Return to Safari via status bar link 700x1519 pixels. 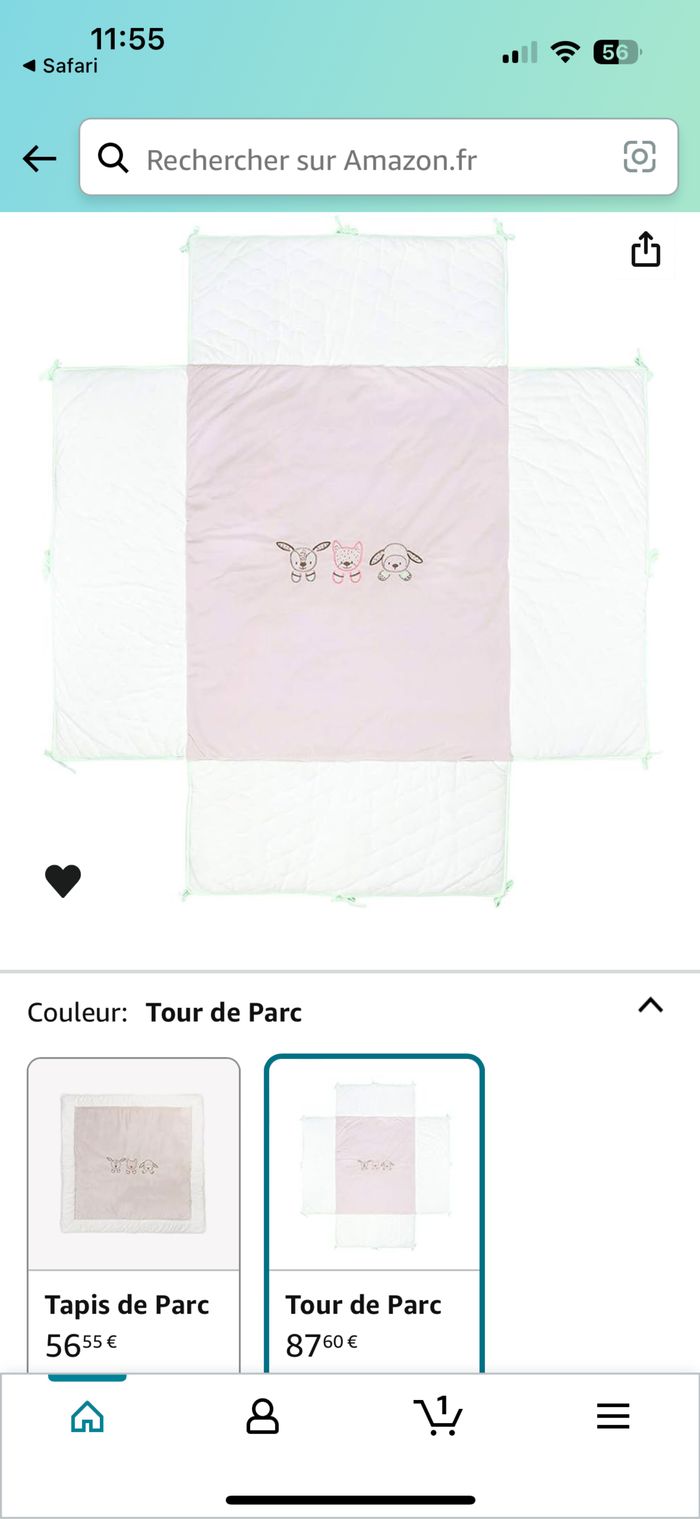tap(60, 66)
